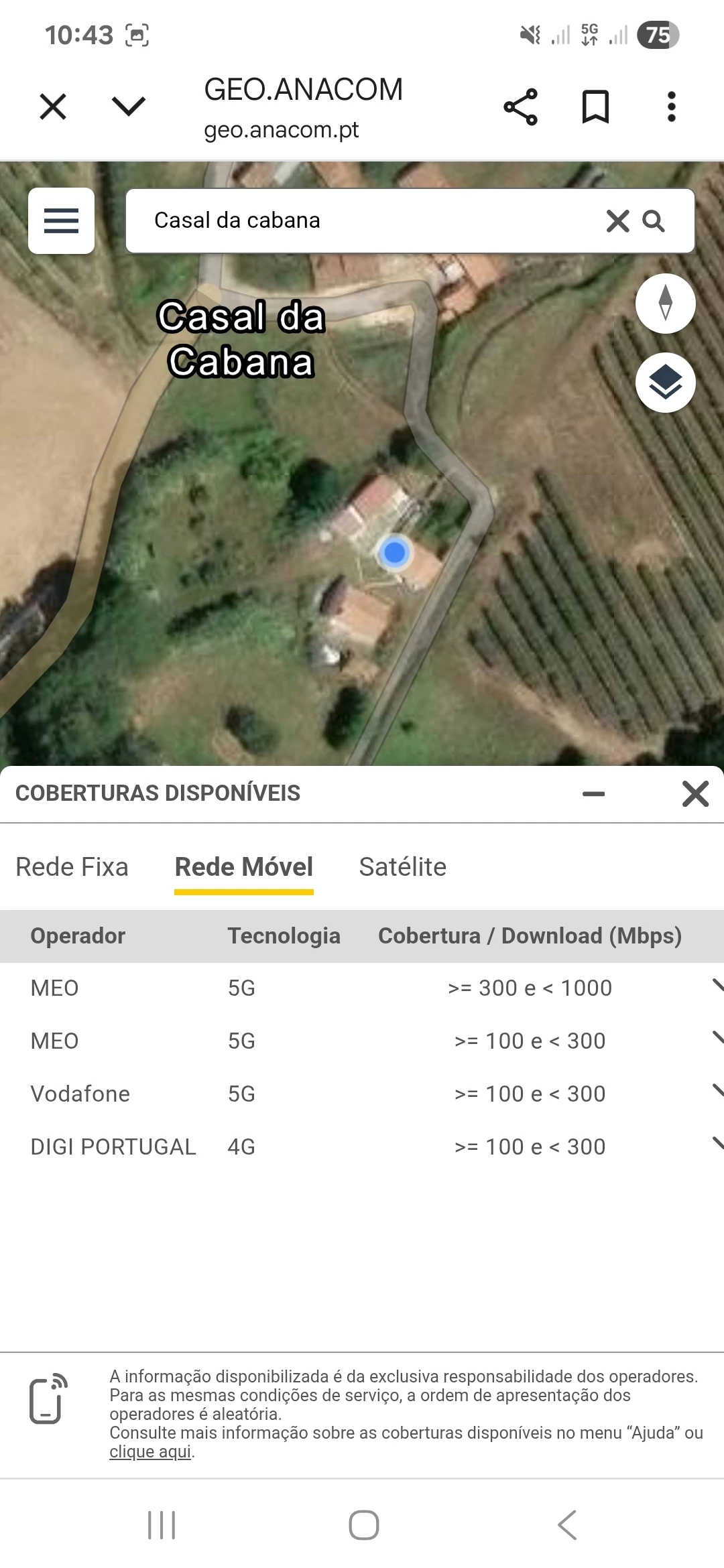Close the Coberturas Disponíveis panel
The image size is (724, 1568).
(x=695, y=794)
